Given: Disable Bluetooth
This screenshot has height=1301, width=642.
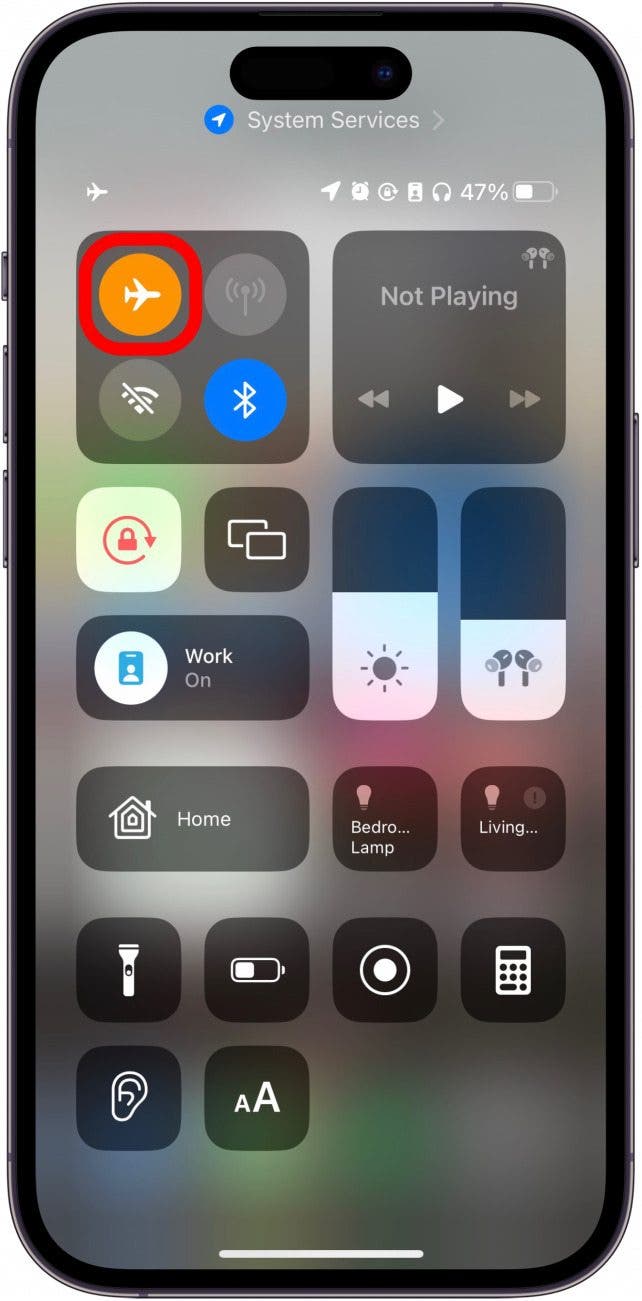Looking at the screenshot, I should [x=245, y=400].
